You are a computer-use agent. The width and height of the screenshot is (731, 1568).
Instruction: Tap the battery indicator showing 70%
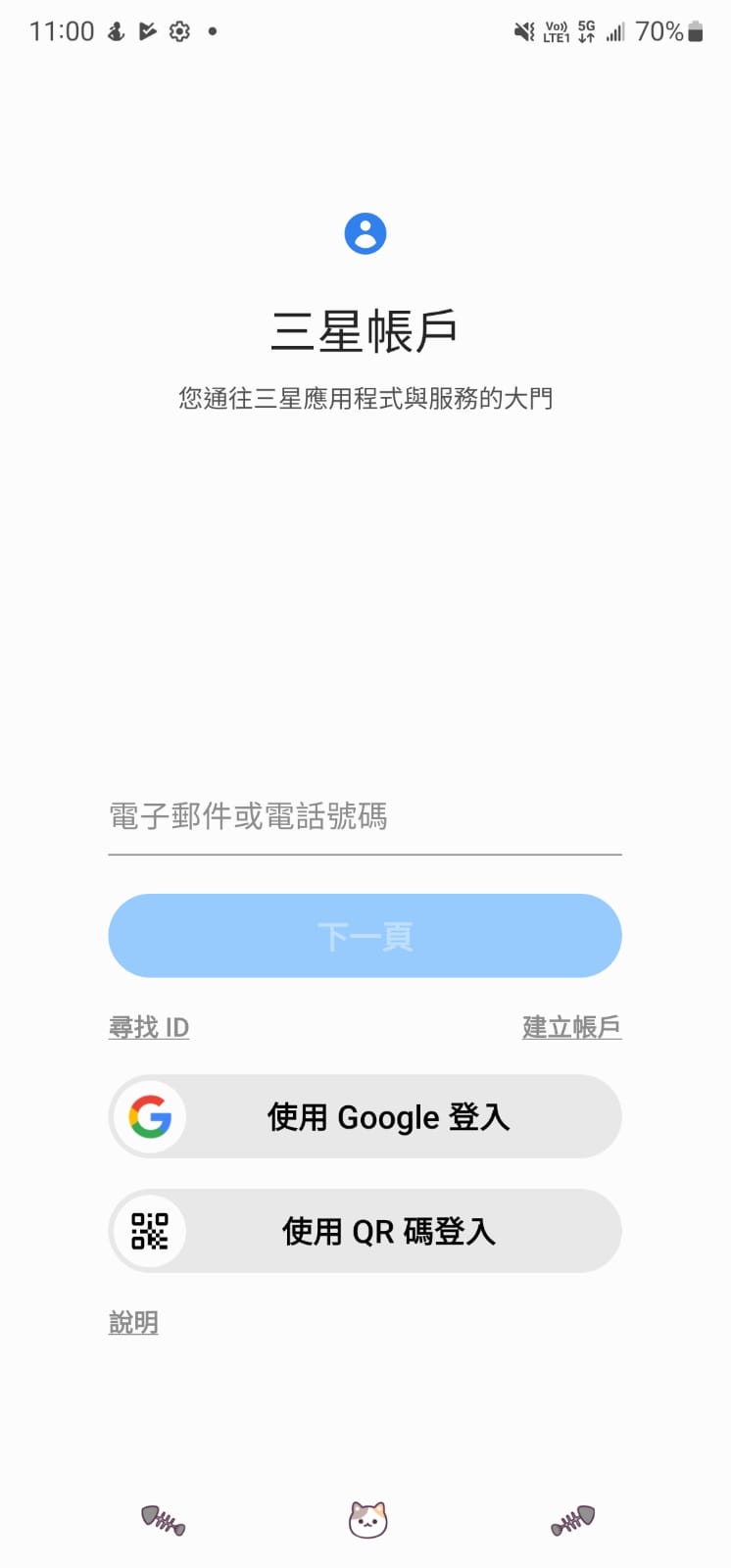[x=675, y=30]
